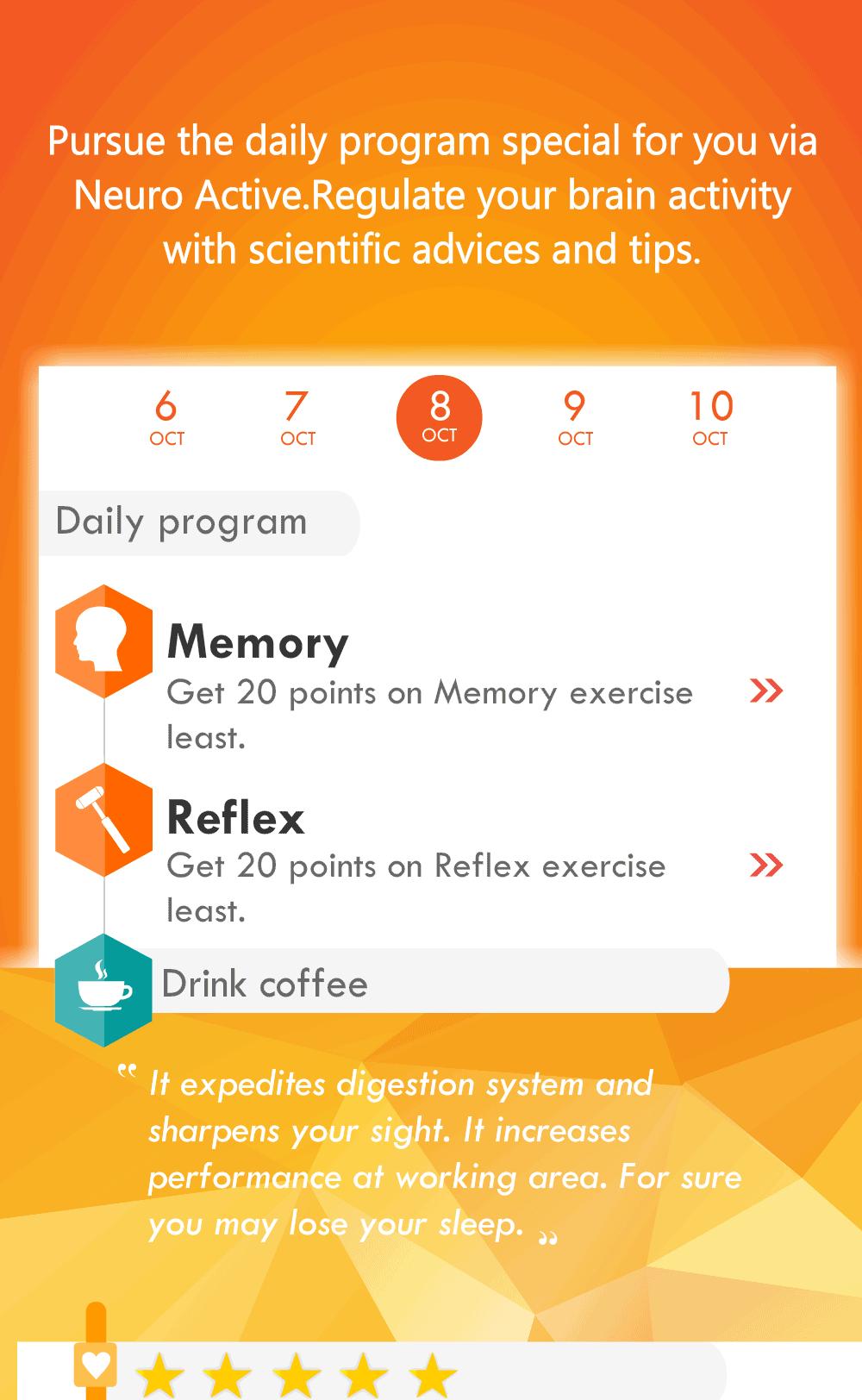Expand the Drink coffee entry
The height and width of the screenshot is (1400, 862).
pyautogui.click(x=431, y=983)
